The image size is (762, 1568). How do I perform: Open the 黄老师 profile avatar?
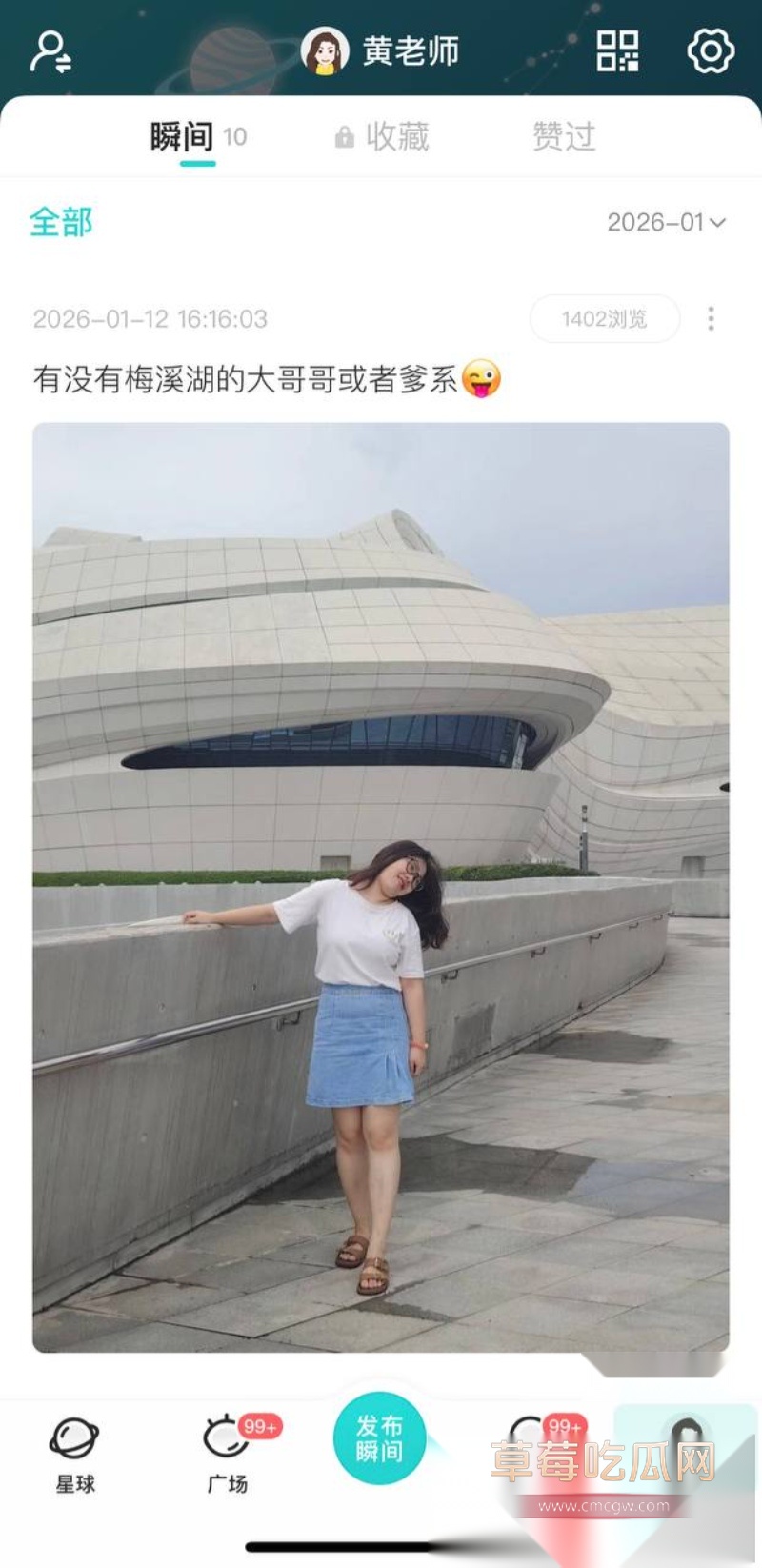coord(325,51)
